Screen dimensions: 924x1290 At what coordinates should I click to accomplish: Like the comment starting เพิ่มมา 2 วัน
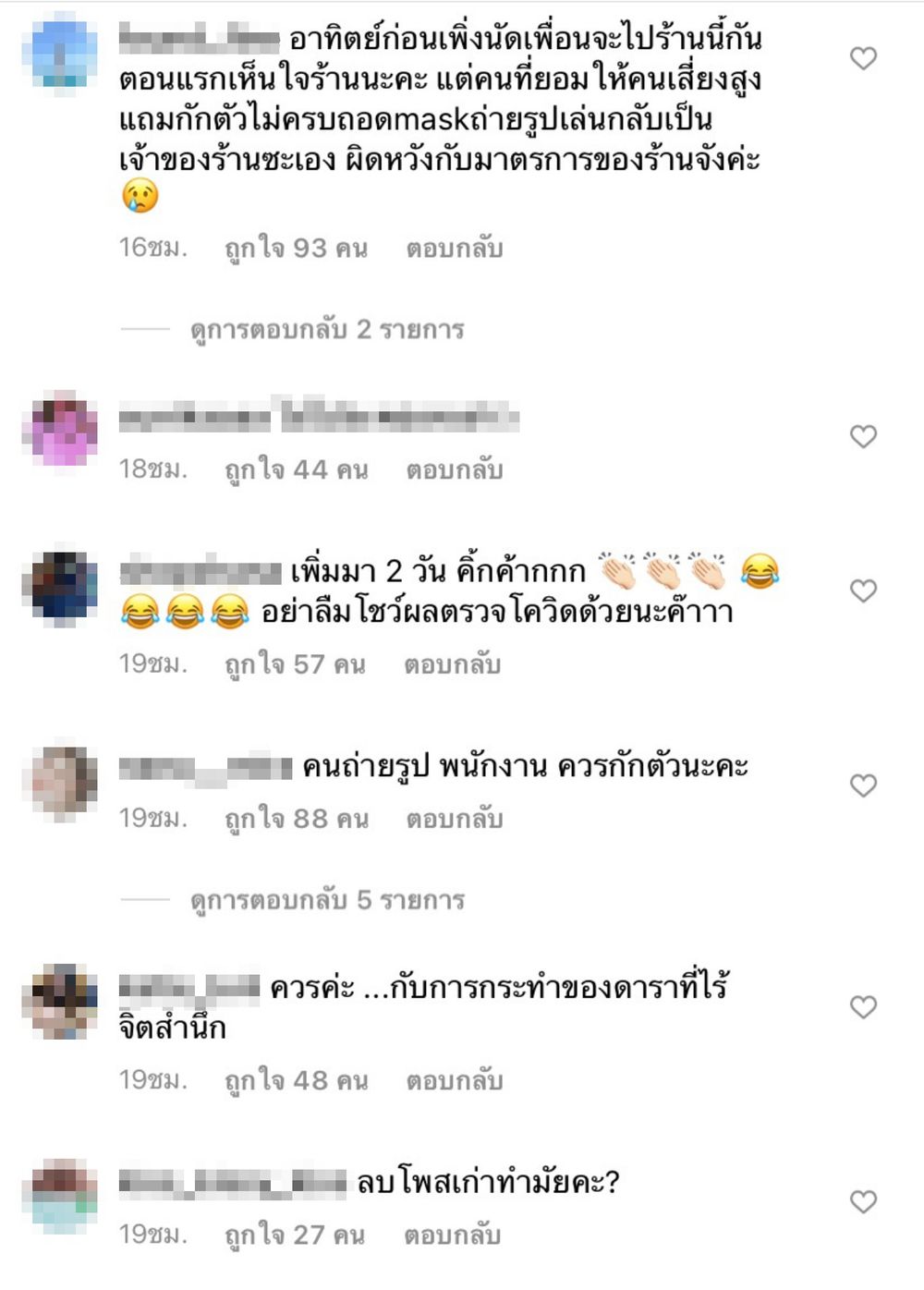tap(863, 591)
